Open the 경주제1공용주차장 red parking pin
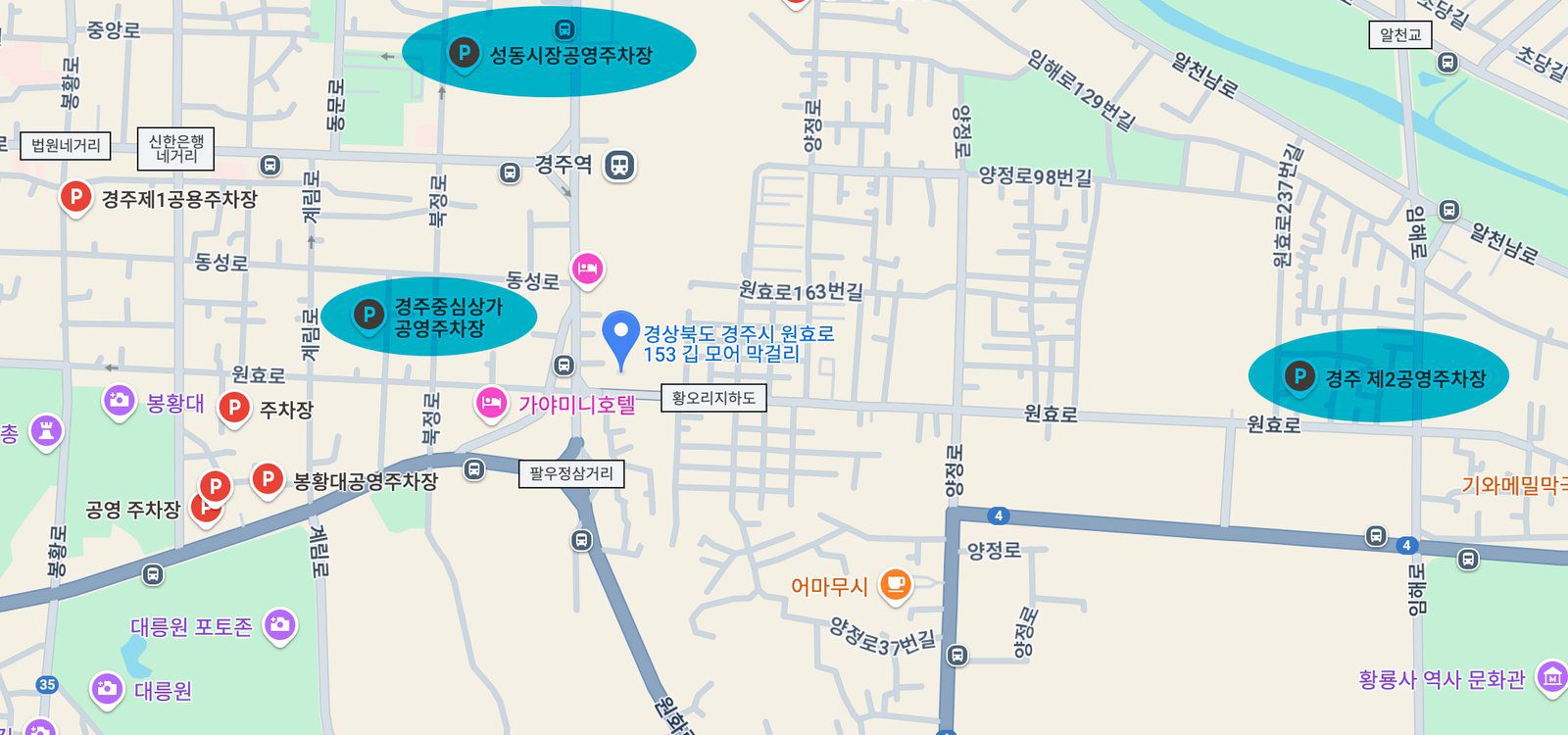This screenshot has height=735, width=1568. (74, 197)
